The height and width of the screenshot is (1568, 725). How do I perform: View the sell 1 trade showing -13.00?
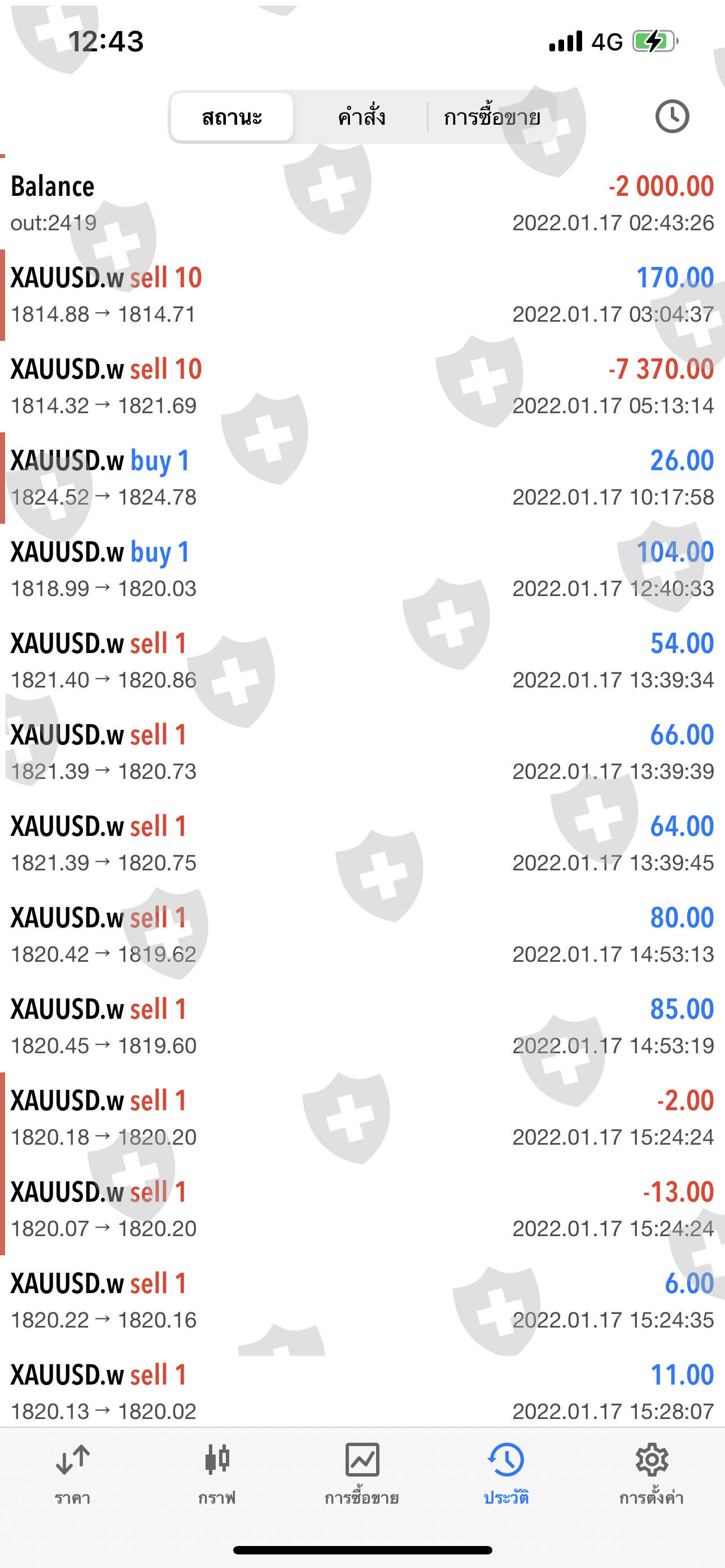point(362,1209)
